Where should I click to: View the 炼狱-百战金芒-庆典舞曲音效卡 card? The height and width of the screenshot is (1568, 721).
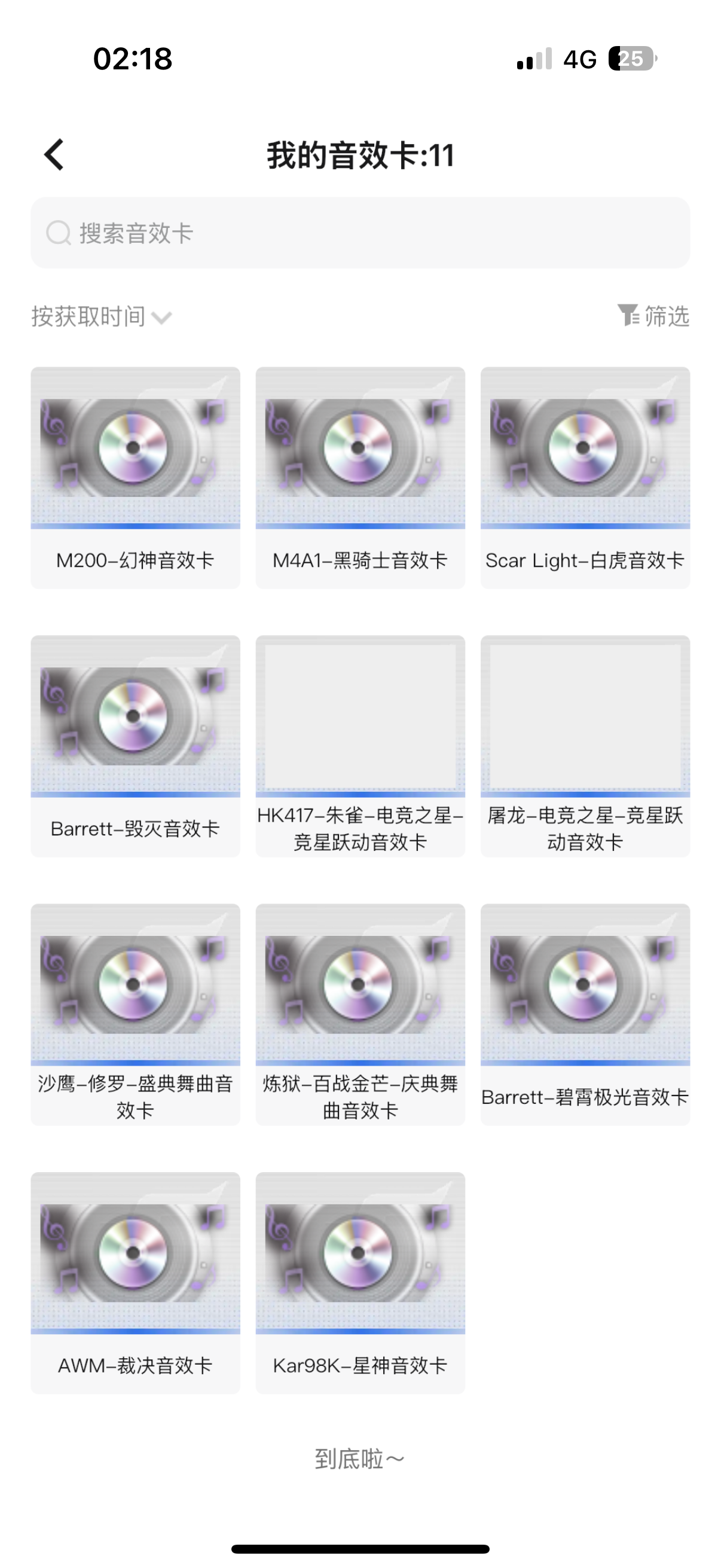coord(360,1014)
